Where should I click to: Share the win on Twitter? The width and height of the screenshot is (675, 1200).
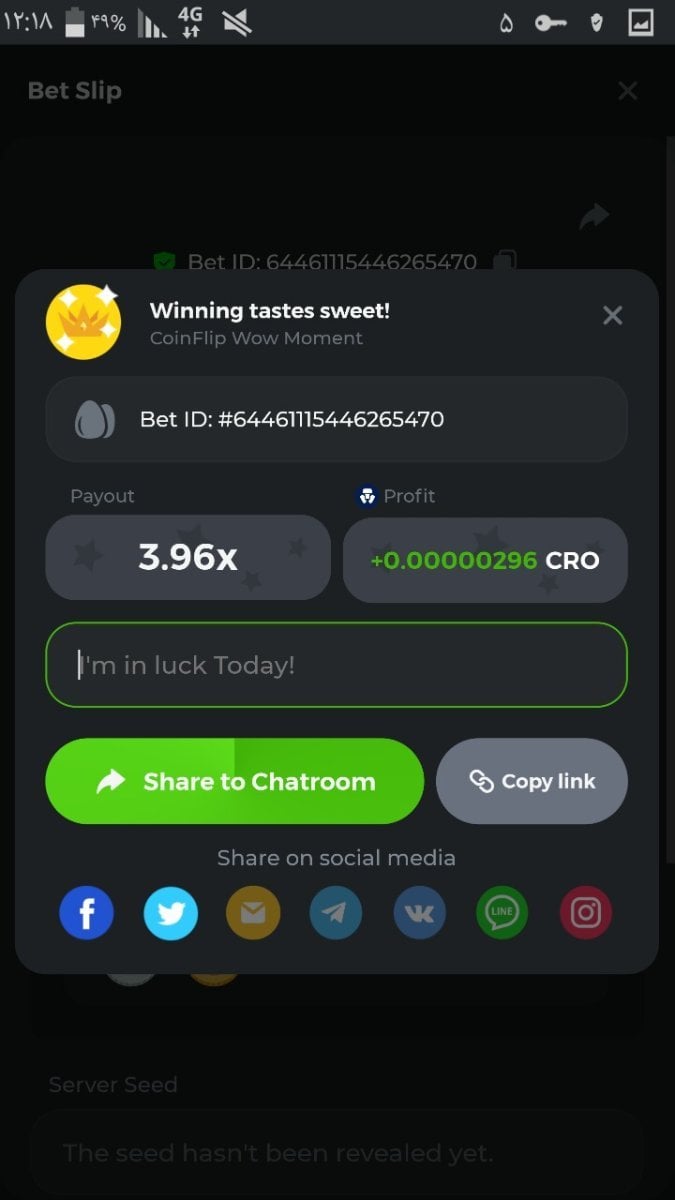(171, 912)
